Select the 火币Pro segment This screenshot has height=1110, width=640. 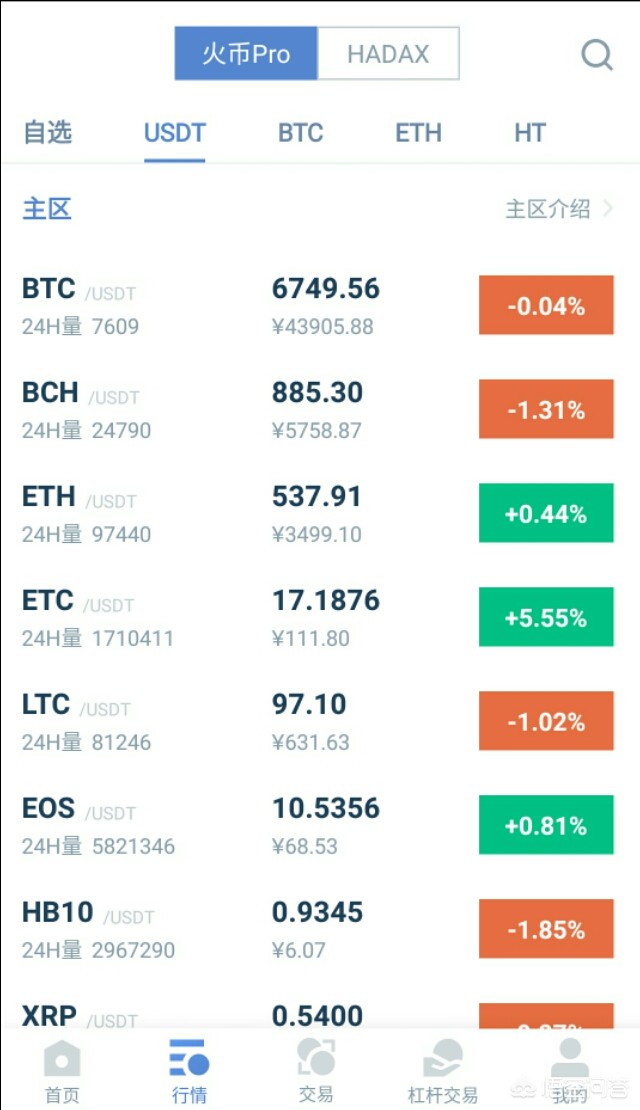(246, 54)
